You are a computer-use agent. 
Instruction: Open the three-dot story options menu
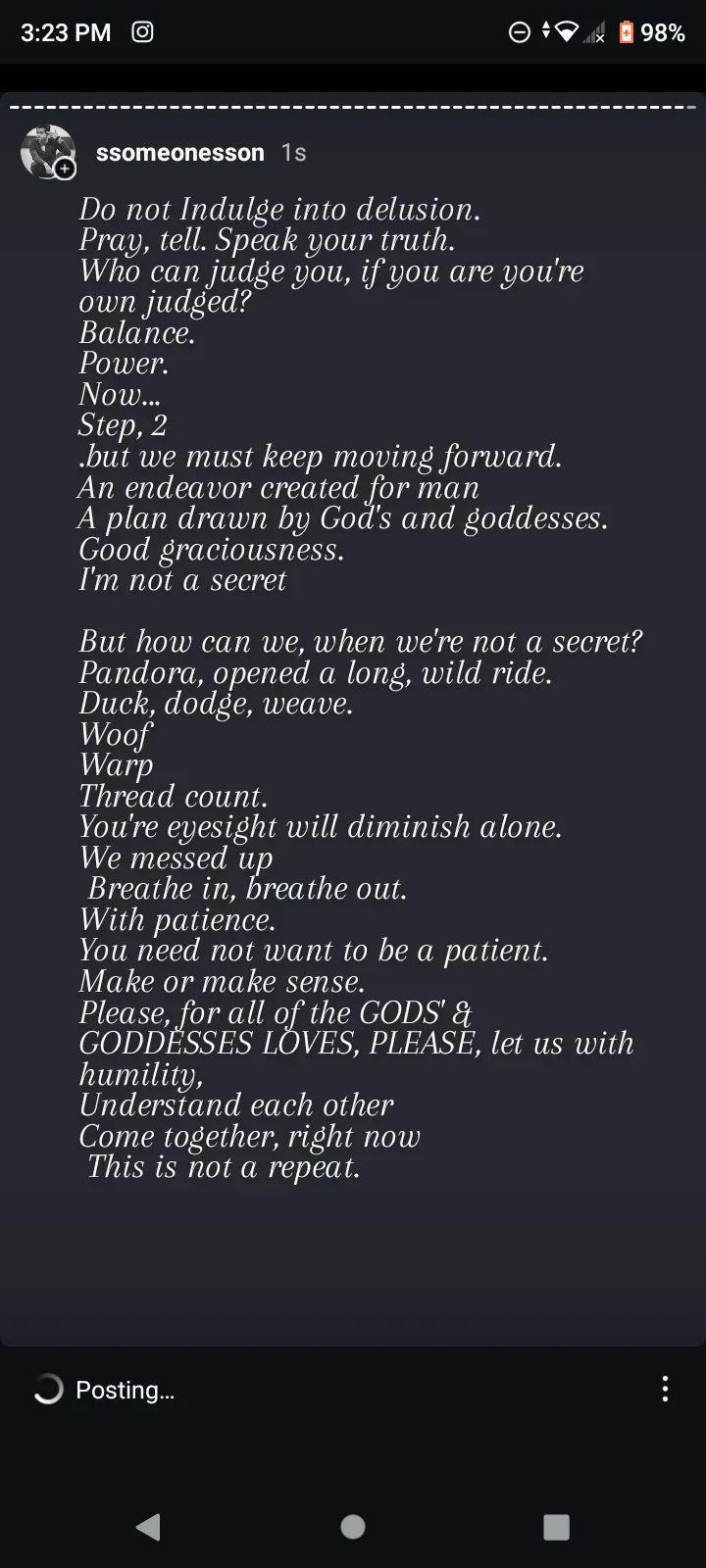tap(665, 1389)
